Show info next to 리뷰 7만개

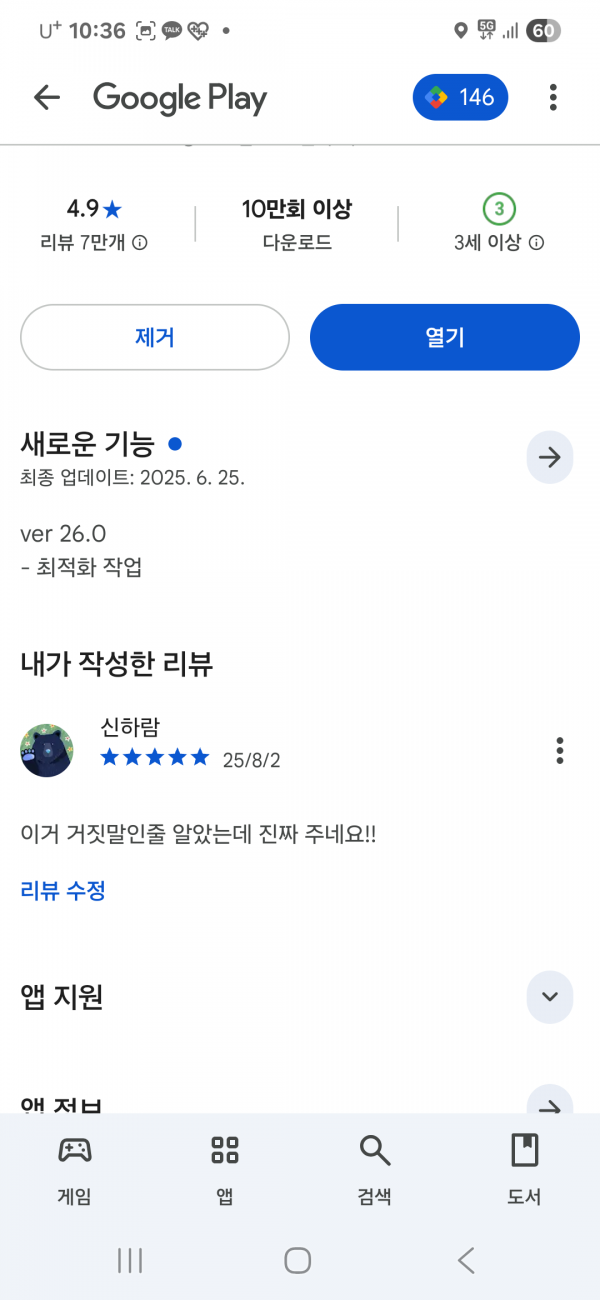140,243
